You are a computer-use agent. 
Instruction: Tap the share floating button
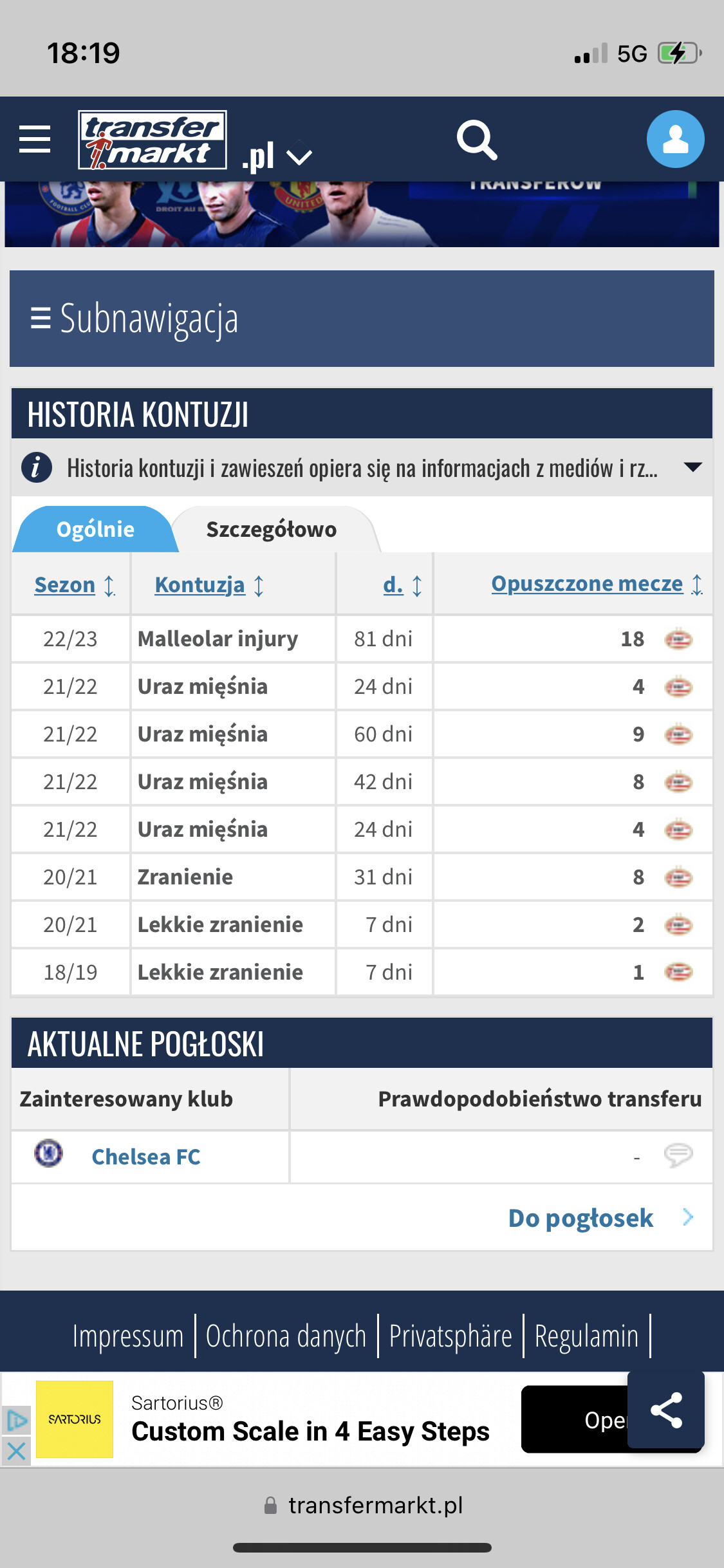click(x=666, y=1410)
